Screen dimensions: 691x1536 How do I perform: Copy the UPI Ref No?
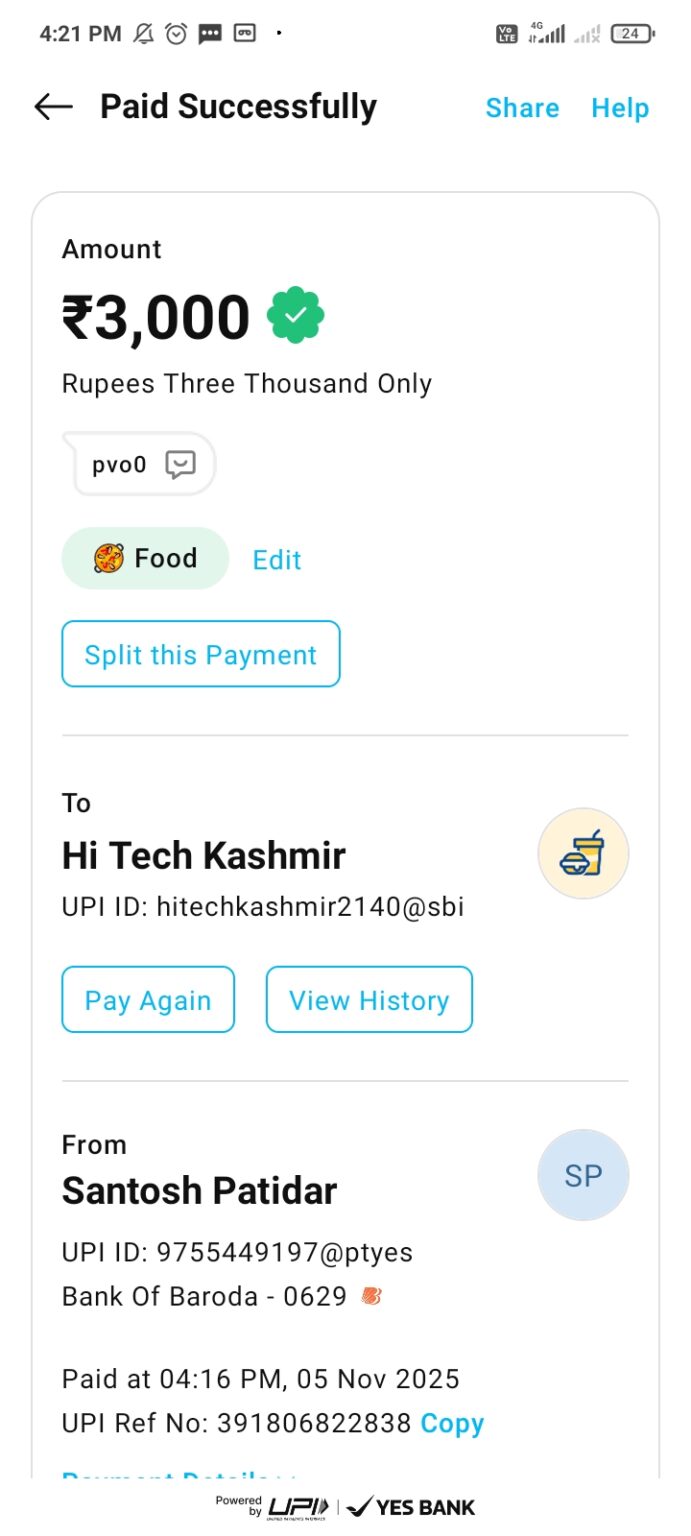tap(452, 1423)
